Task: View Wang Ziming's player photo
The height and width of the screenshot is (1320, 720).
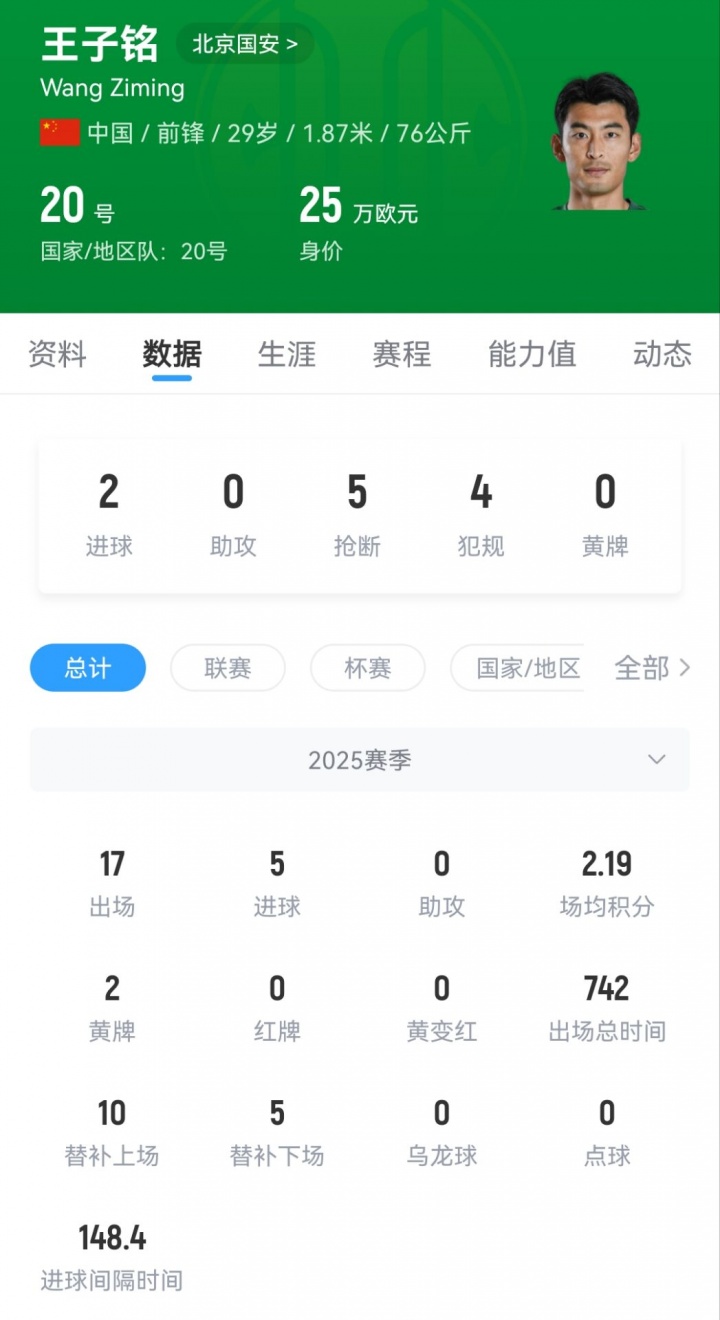Action: coord(597,140)
